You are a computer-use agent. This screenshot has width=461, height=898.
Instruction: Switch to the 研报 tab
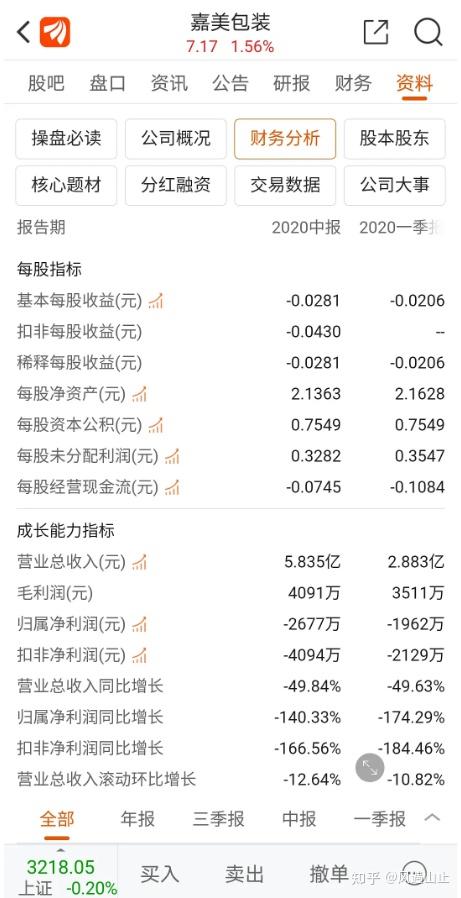[x=291, y=84]
